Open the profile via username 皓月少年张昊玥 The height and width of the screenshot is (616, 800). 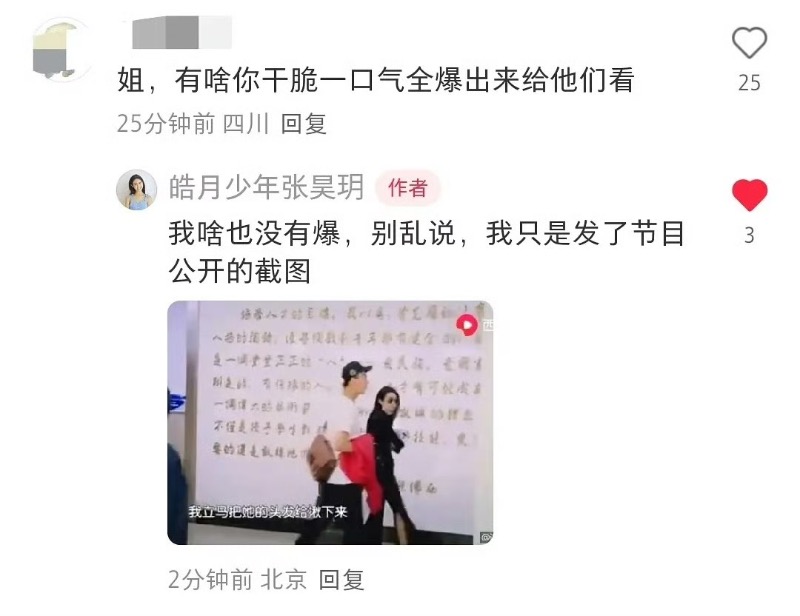(267, 187)
